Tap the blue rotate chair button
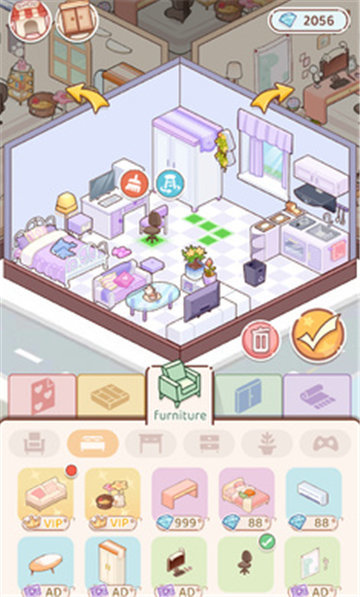The height and width of the screenshot is (597, 360). (170, 184)
